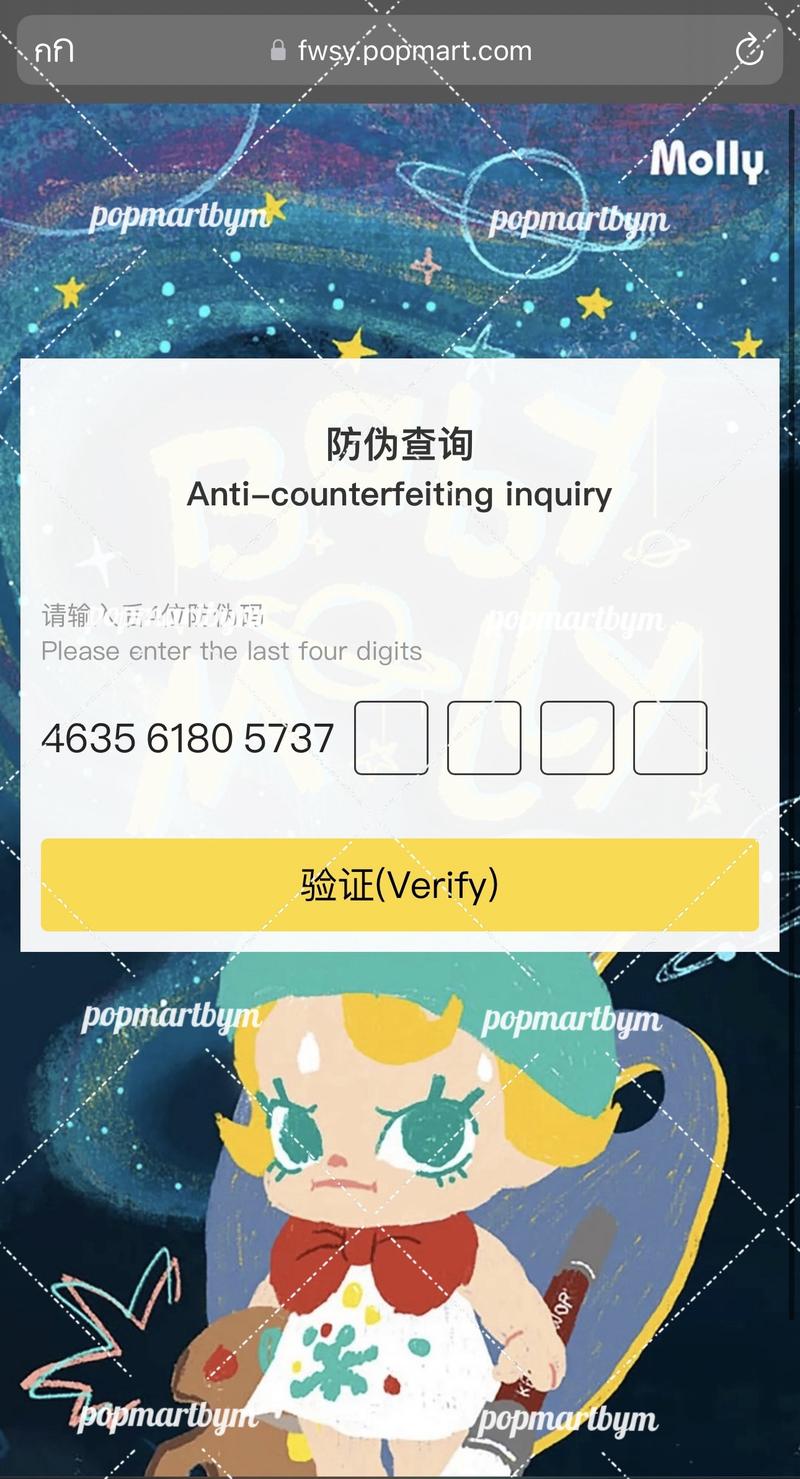This screenshot has width=800, height=1479.
Task: Open the reader text-size menu
Action: [54, 50]
